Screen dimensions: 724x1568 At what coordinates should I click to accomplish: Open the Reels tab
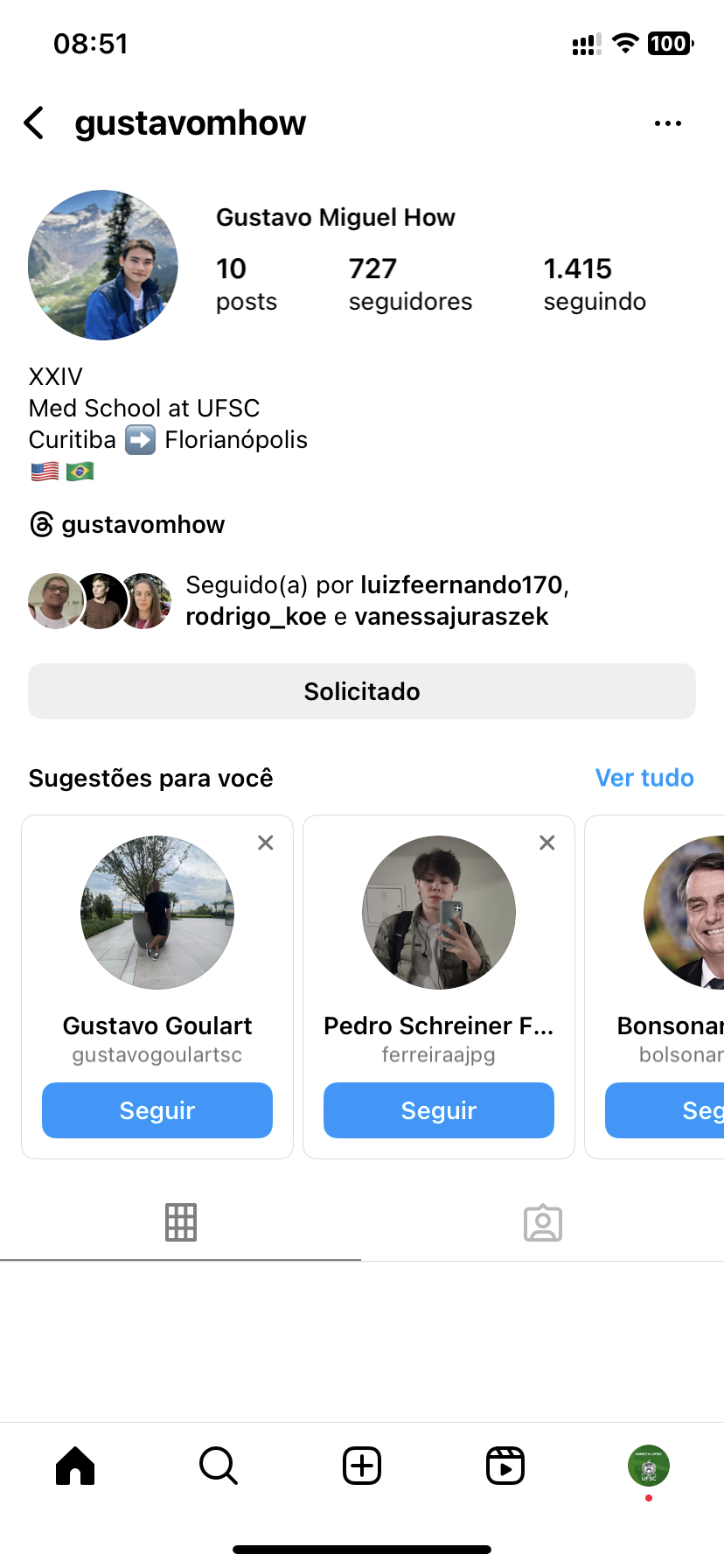pos(505,1466)
